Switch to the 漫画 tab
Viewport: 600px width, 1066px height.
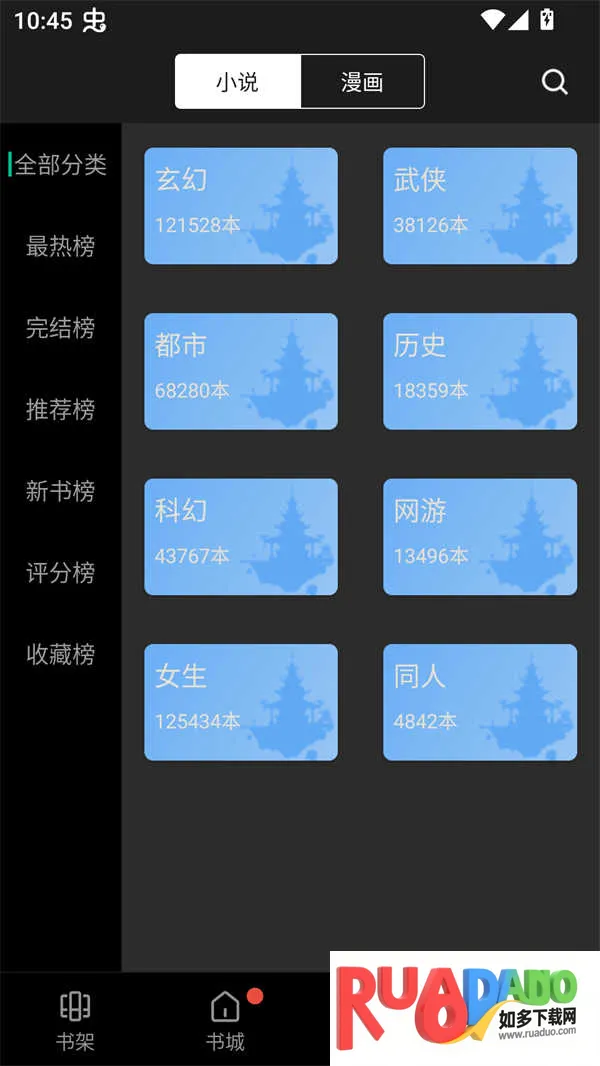point(362,82)
